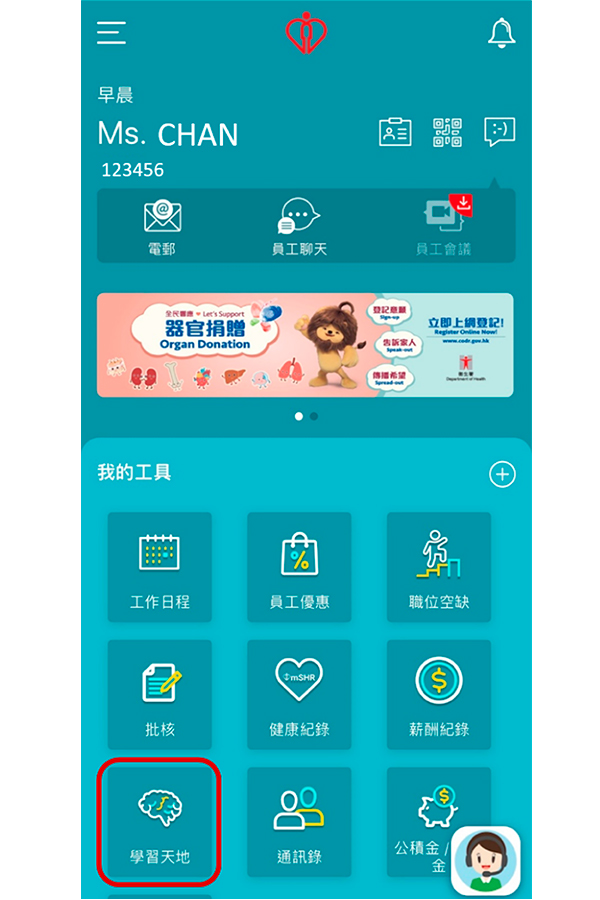Select the second banner page dot
Screen dimensions: 600x900
314,416
